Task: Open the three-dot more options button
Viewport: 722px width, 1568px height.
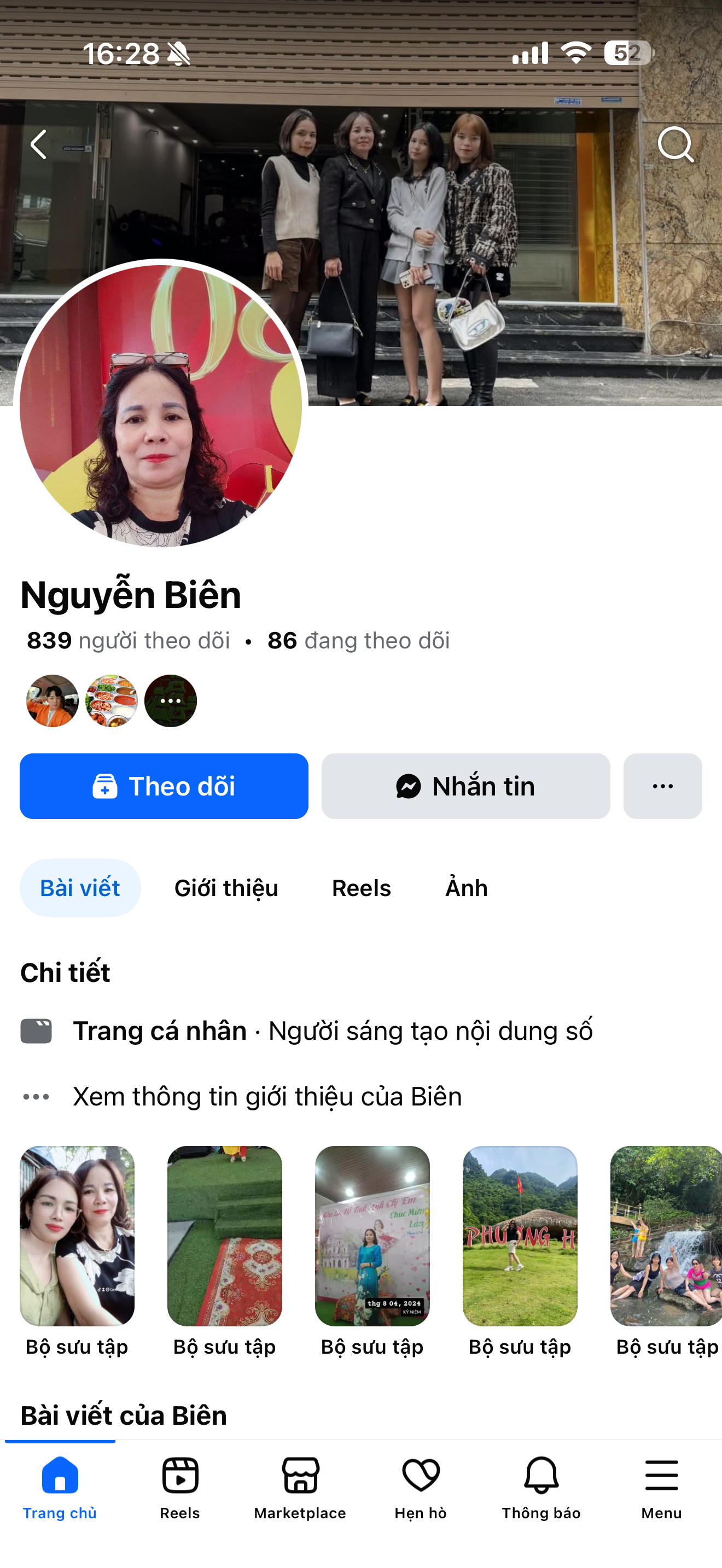Action: [x=662, y=786]
